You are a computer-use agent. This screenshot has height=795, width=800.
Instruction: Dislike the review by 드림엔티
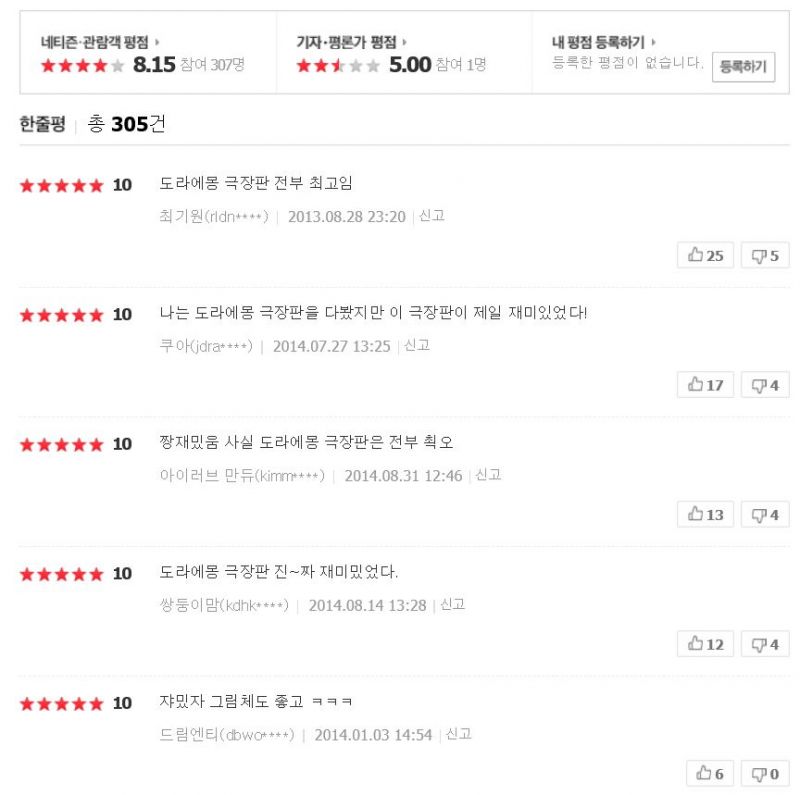(765, 773)
